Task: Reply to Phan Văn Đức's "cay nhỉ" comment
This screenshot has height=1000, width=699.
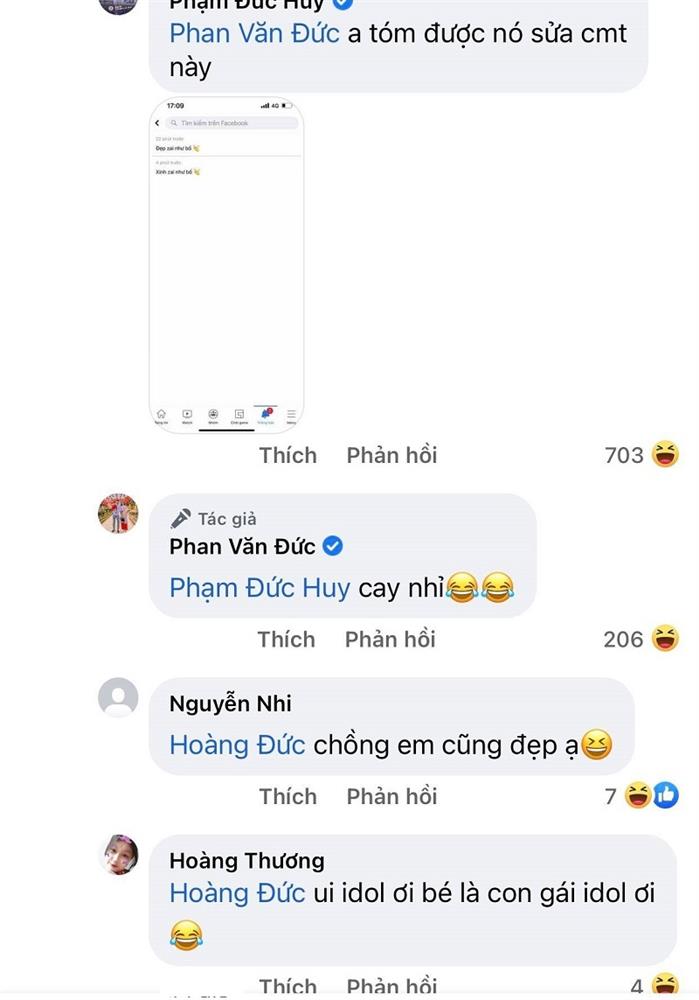Action: tap(390, 639)
